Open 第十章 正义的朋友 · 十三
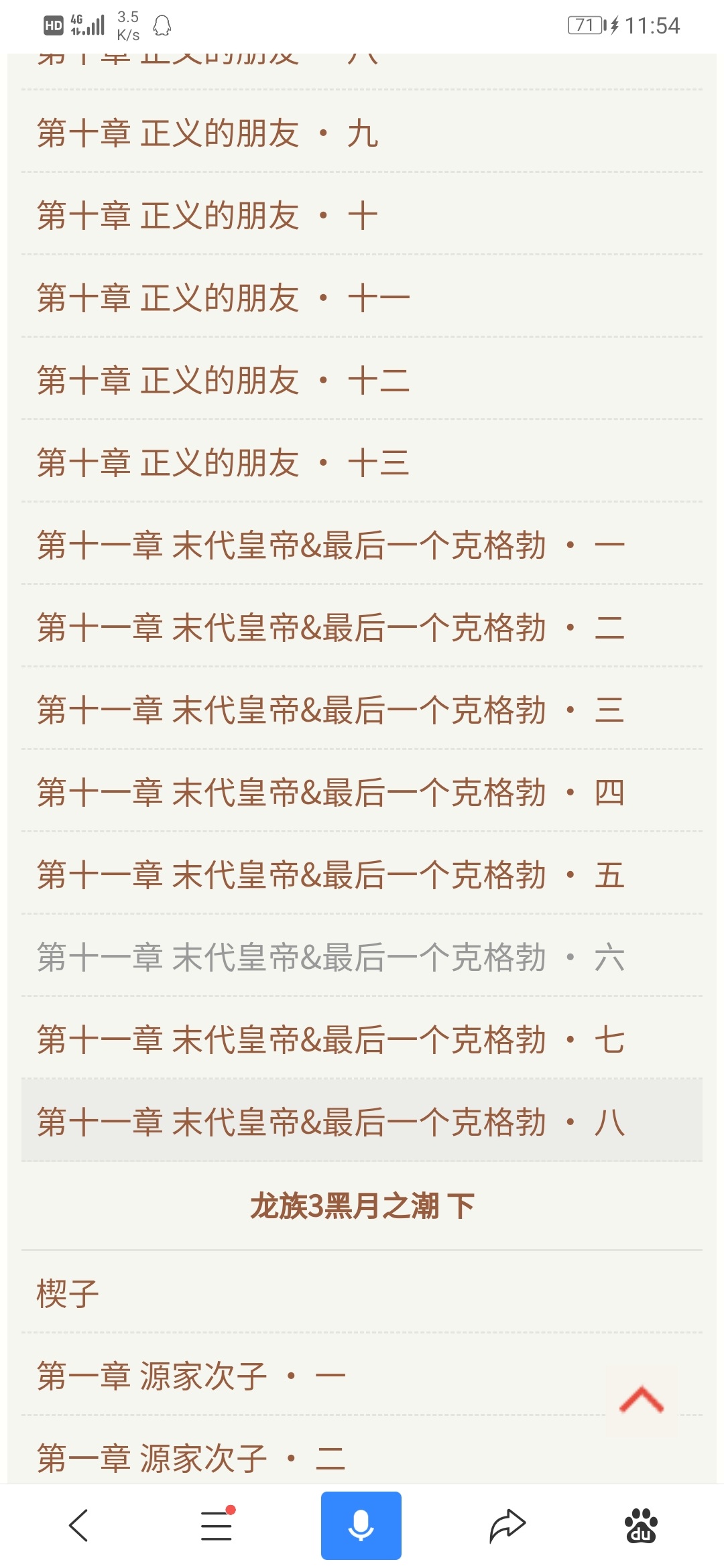The height and width of the screenshot is (1568, 724). tap(362, 462)
